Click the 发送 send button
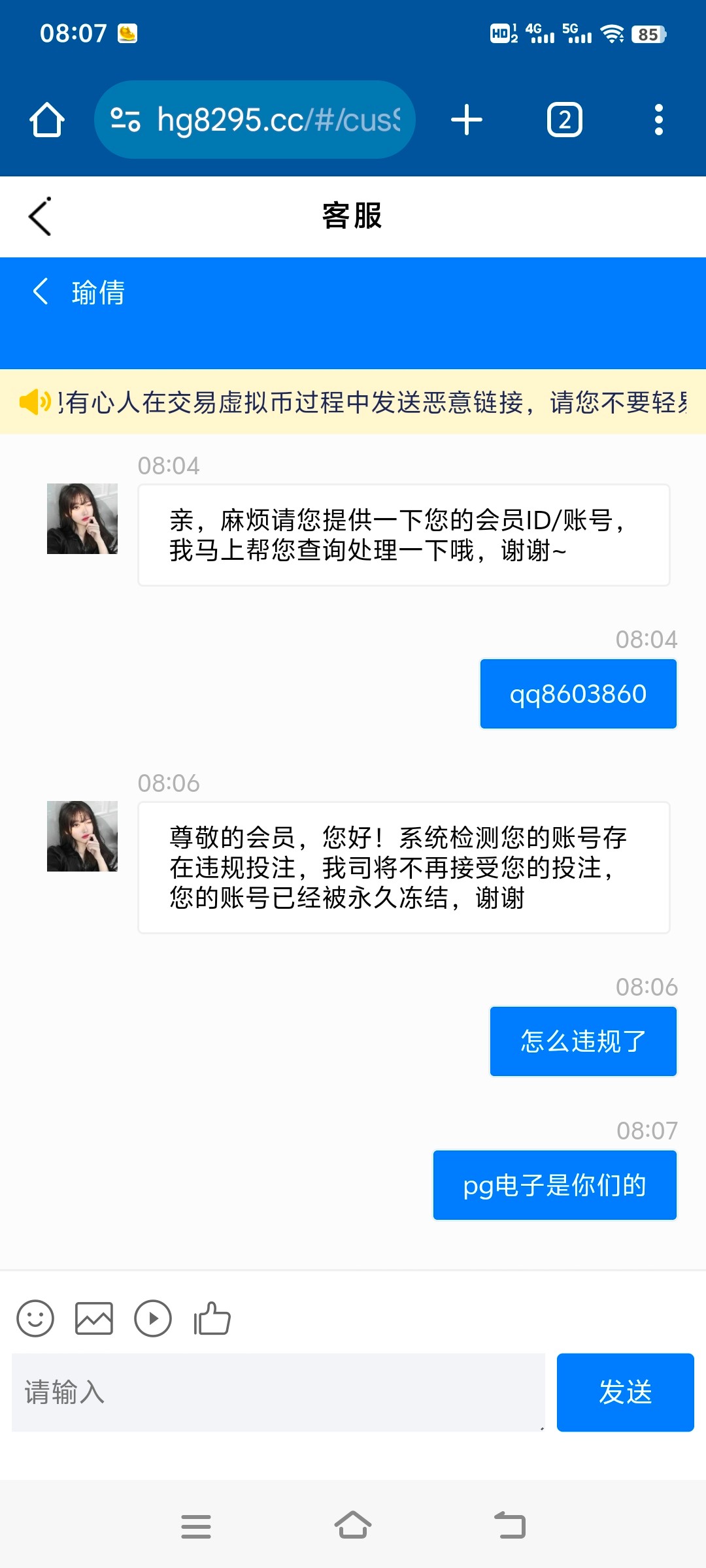Viewport: 706px width, 1568px height. point(625,1392)
